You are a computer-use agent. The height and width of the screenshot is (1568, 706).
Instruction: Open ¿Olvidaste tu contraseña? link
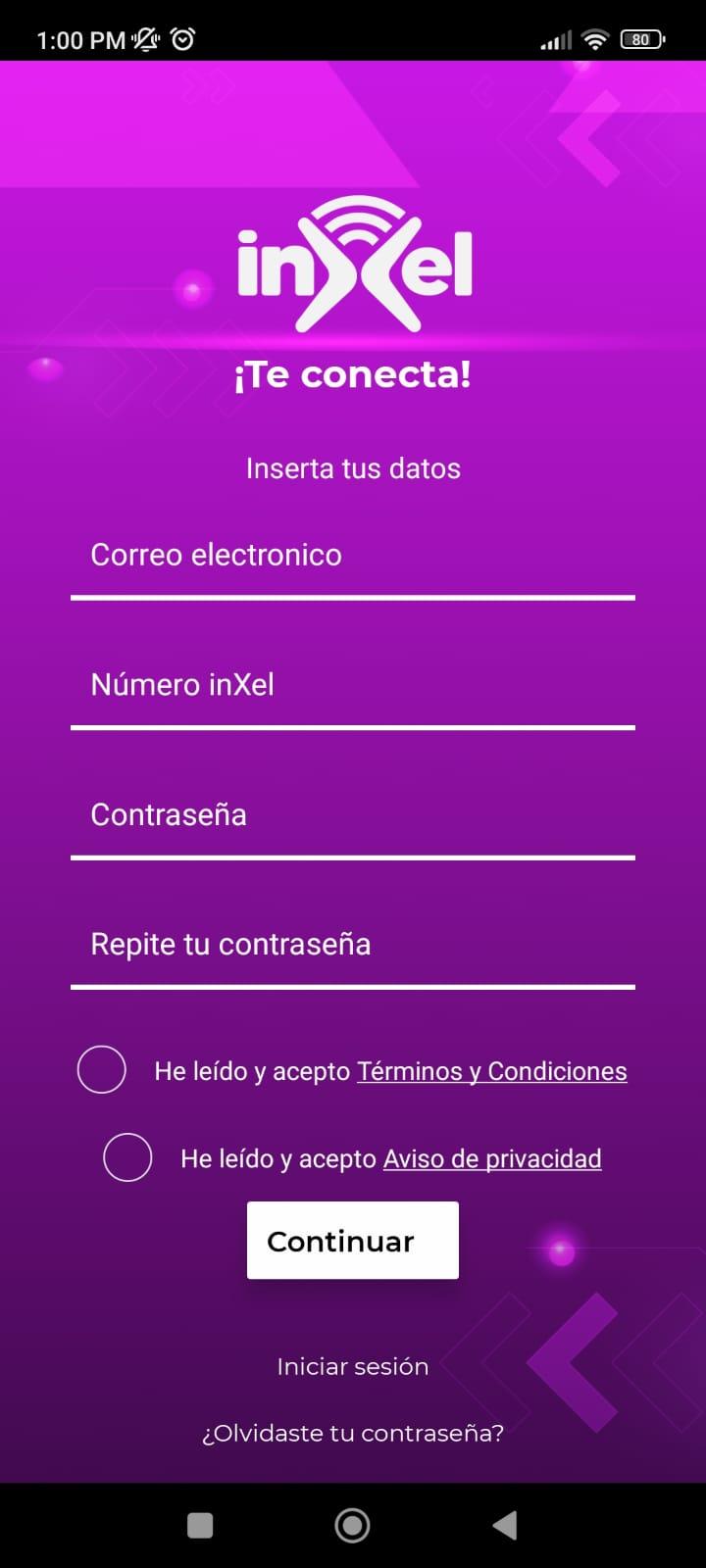click(x=352, y=1433)
